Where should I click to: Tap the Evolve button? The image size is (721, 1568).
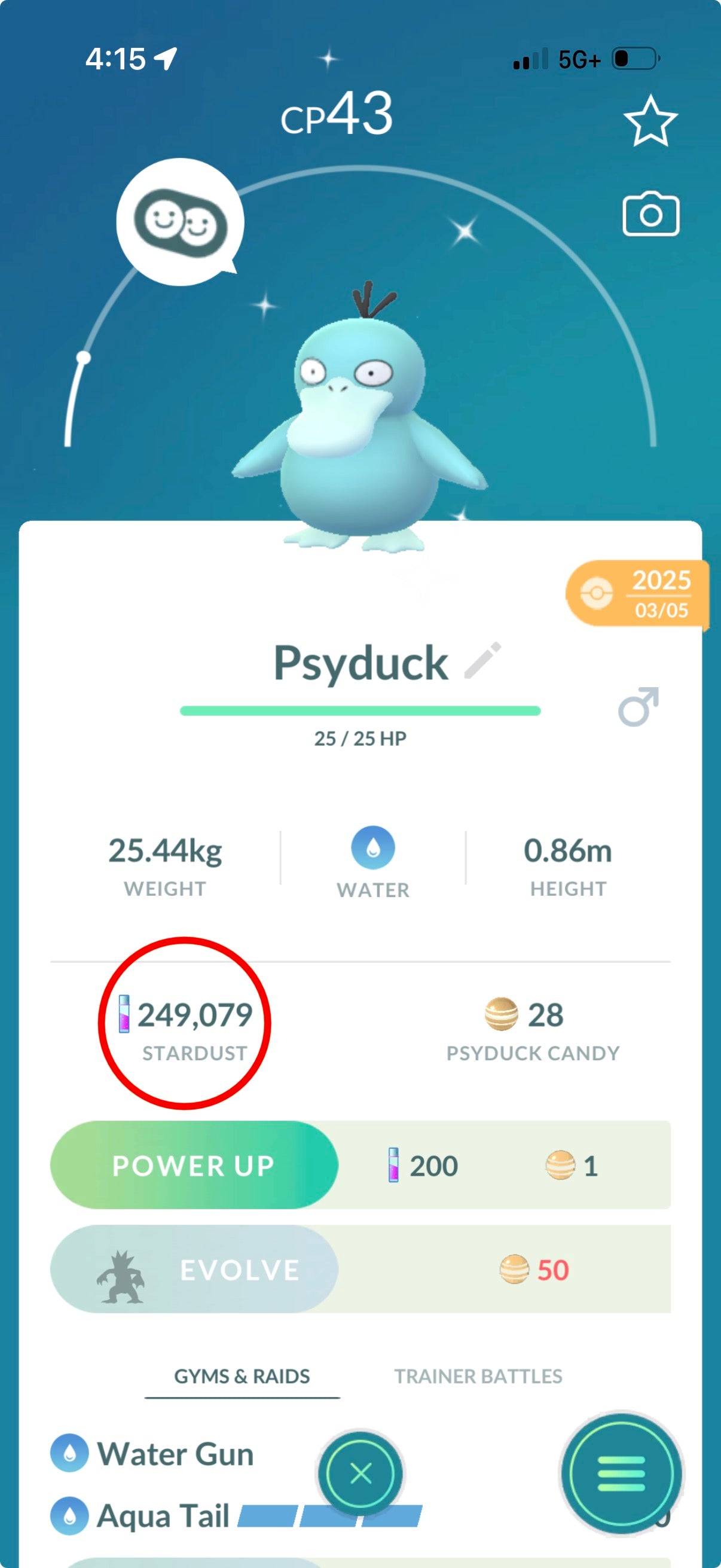point(194,1270)
